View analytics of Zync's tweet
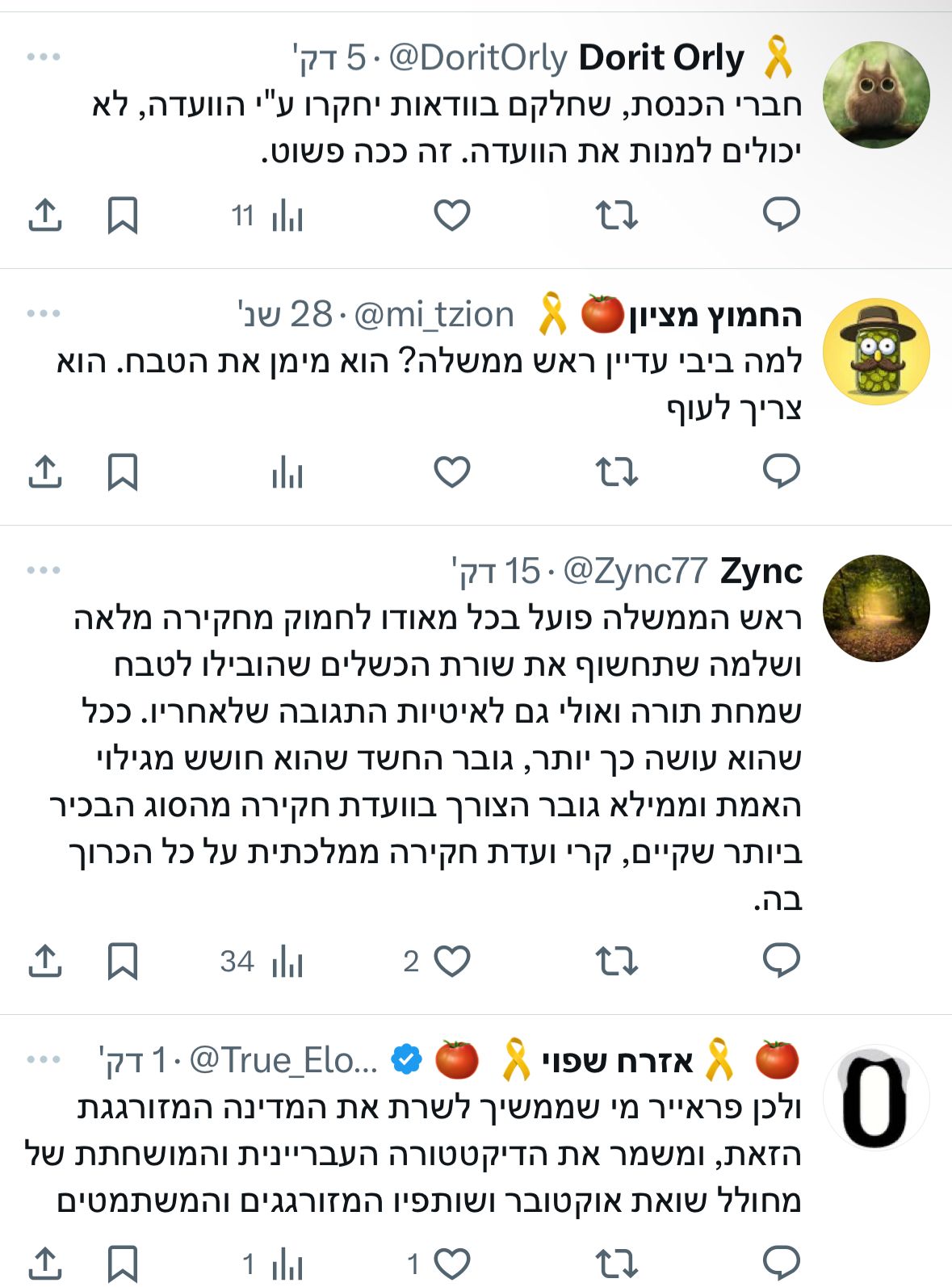The width and height of the screenshot is (952, 1287). pyautogui.click(x=287, y=962)
